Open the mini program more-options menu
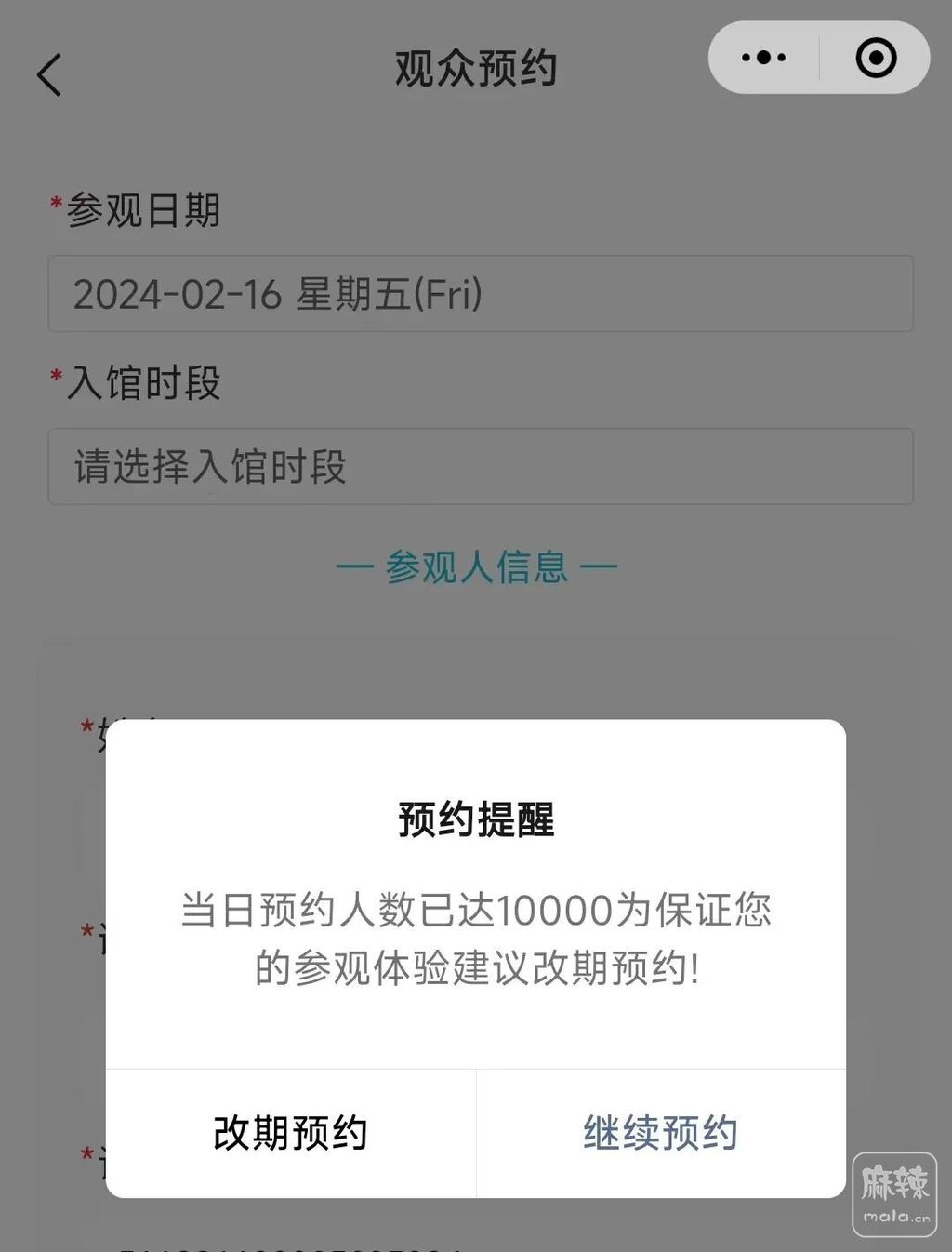This screenshot has width=952, height=1252. pyautogui.click(x=763, y=58)
